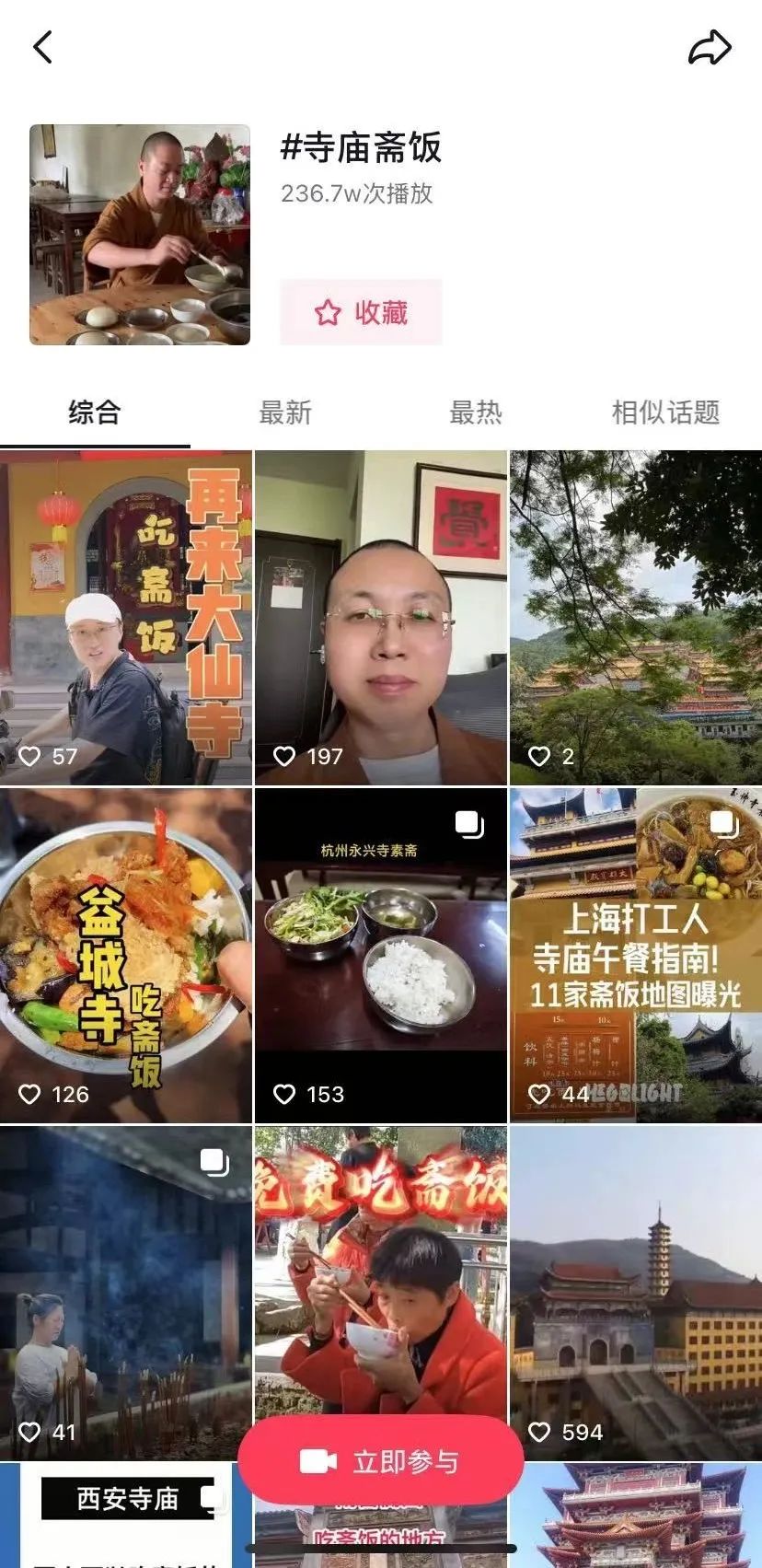This screenshot has height=1568, width=762.
Task: Open the temple scenery video with 2 likes
Action: click(x=636, y=617)
